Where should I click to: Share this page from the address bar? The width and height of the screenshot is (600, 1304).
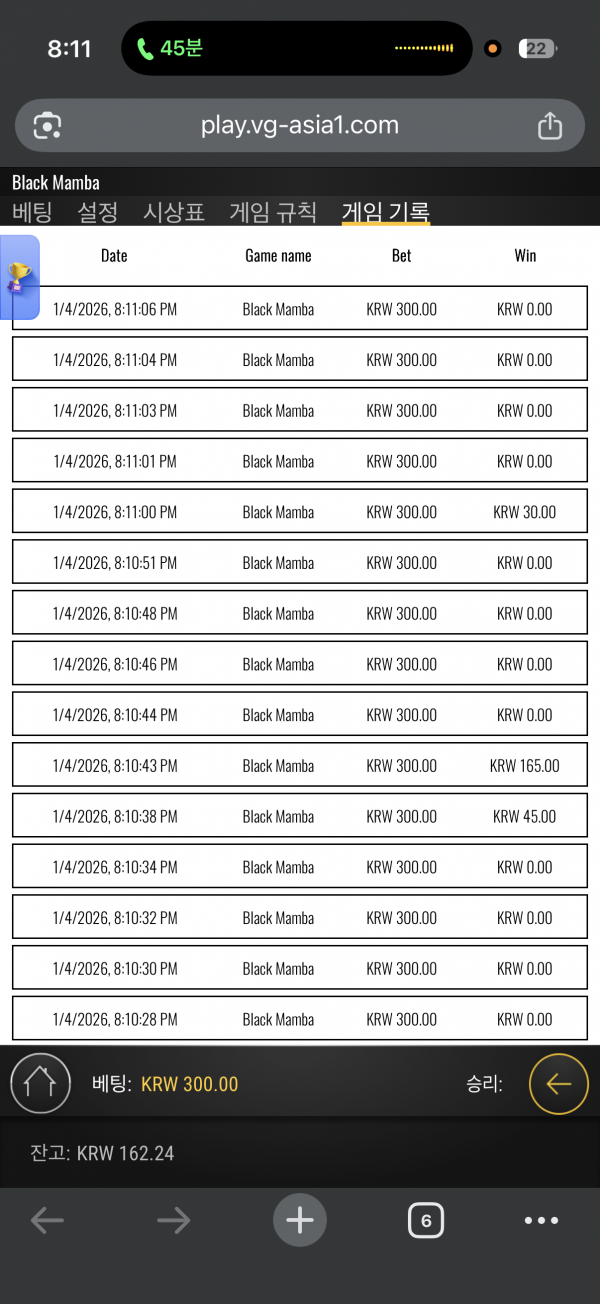pos(550,126)
